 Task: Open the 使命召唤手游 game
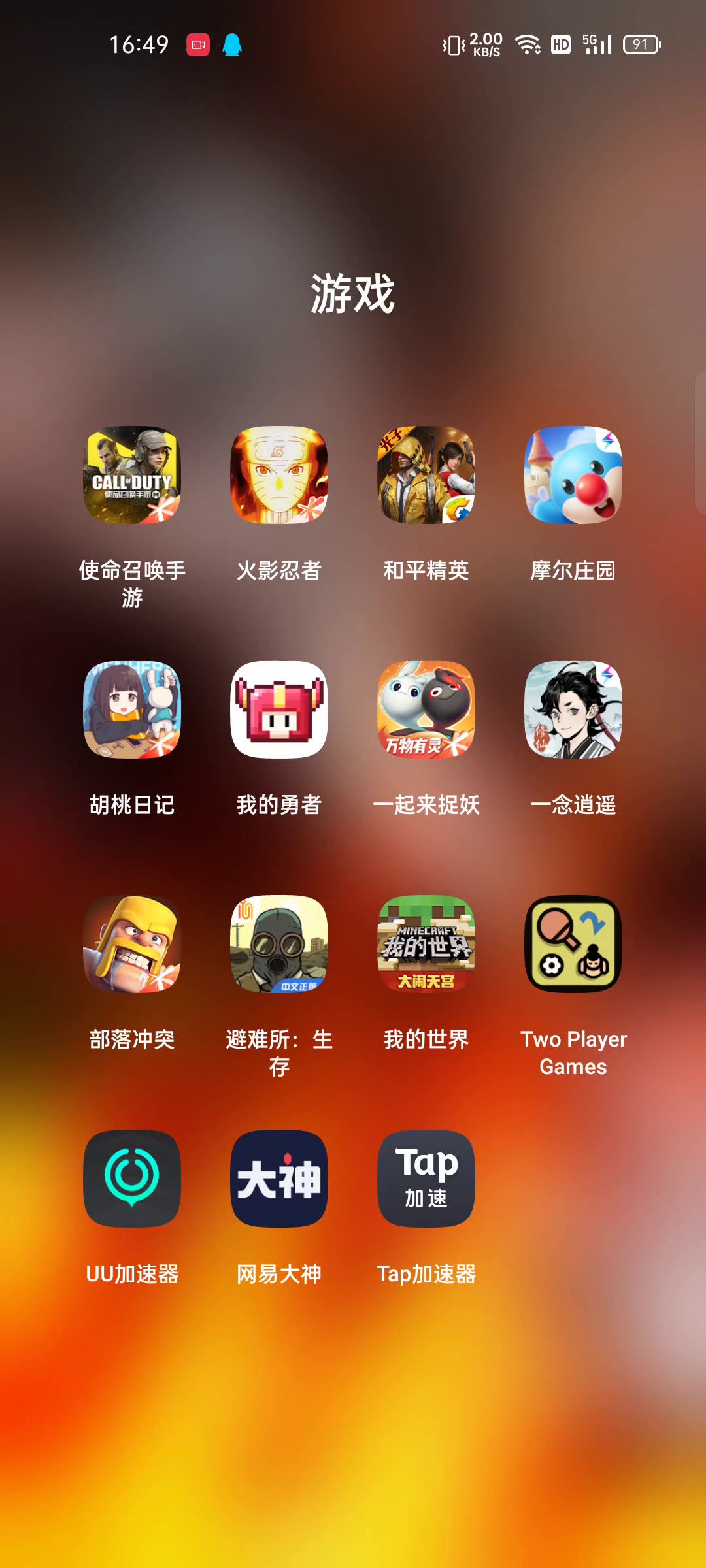coord(132,475)
